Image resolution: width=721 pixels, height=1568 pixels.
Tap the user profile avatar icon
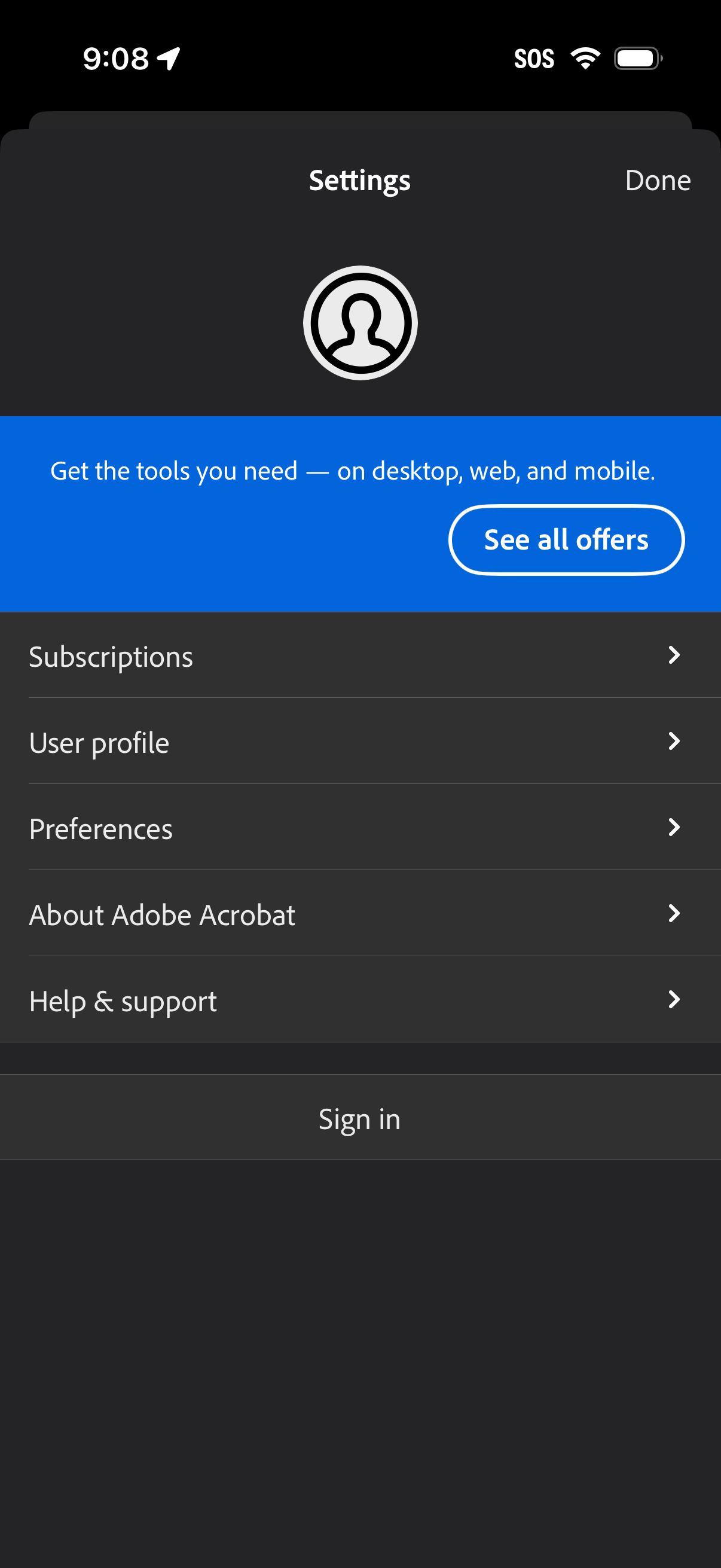pos(359,321)
